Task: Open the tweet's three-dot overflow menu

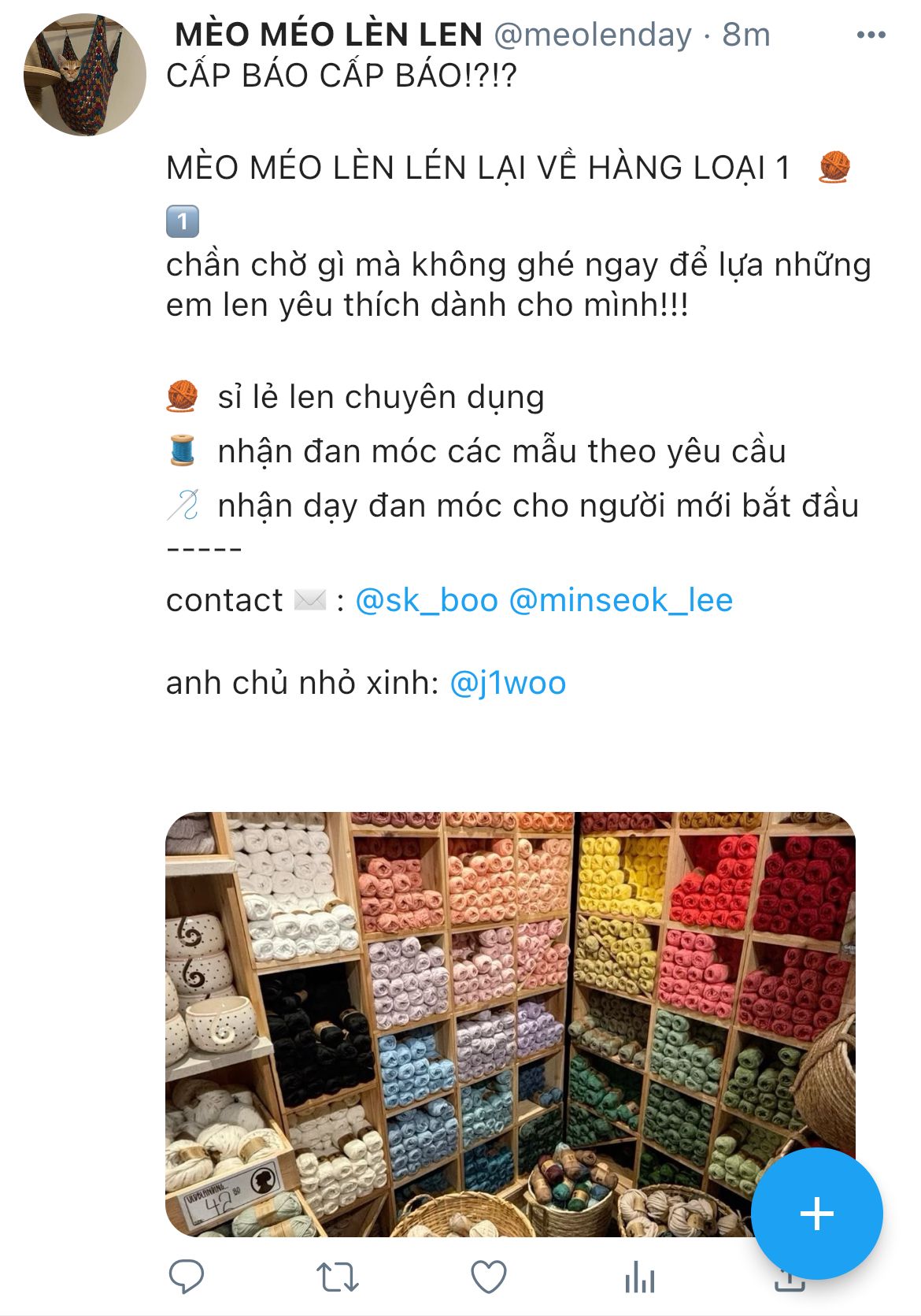Action: click(x=871, y=35)
